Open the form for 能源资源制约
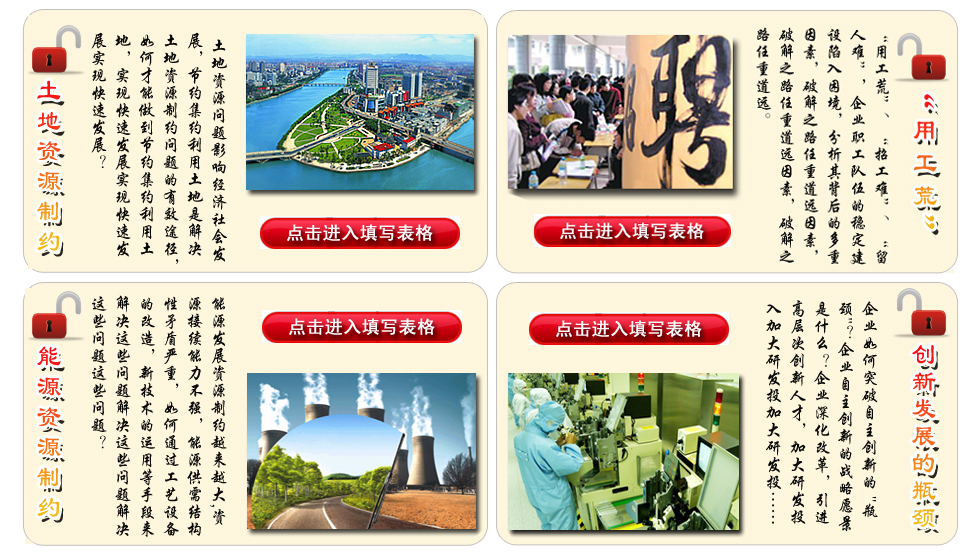Viewport: 980px width, 558px height. pos(362,327)
